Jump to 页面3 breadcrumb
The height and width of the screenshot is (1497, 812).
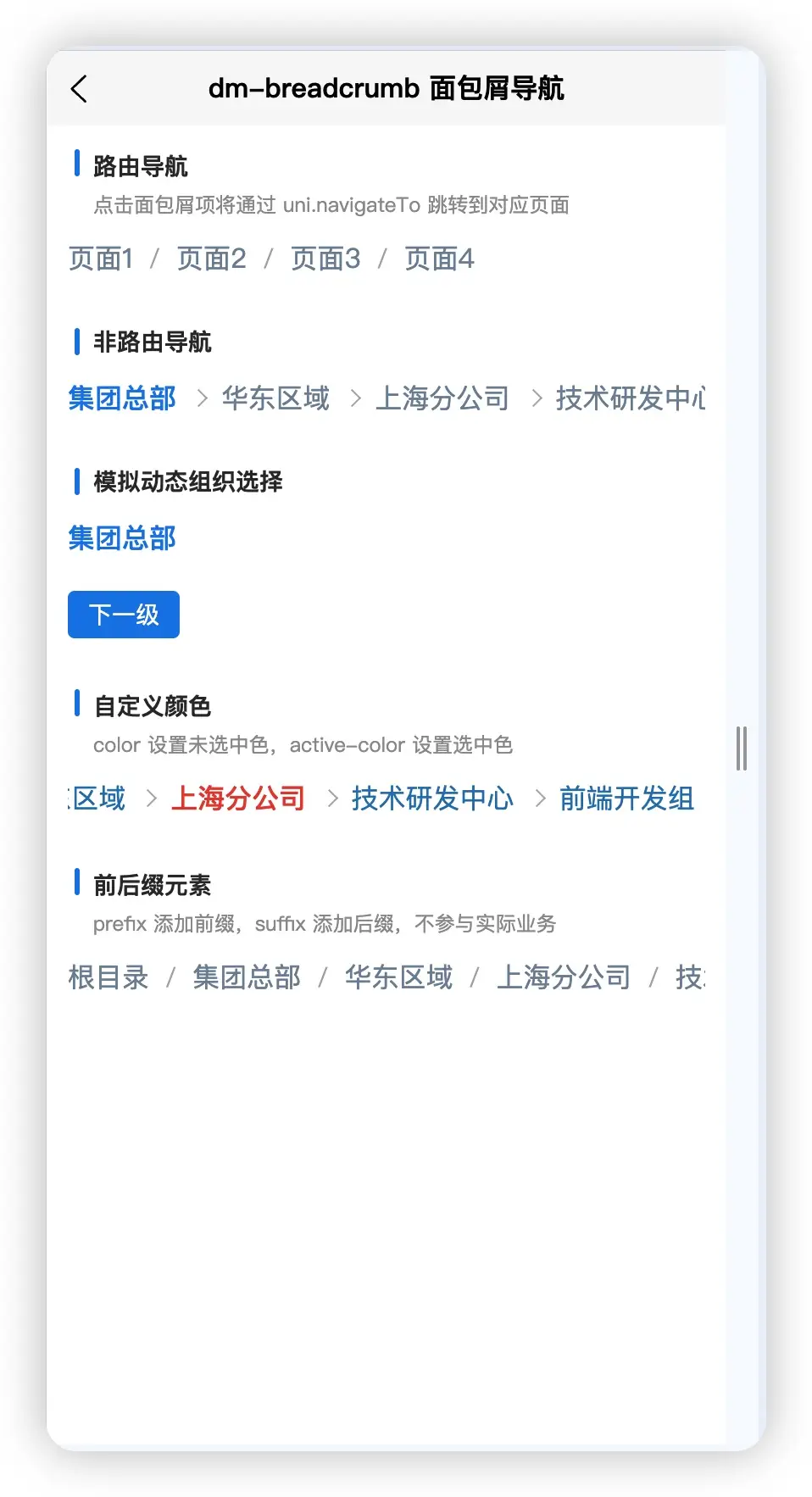coord(325,259)
